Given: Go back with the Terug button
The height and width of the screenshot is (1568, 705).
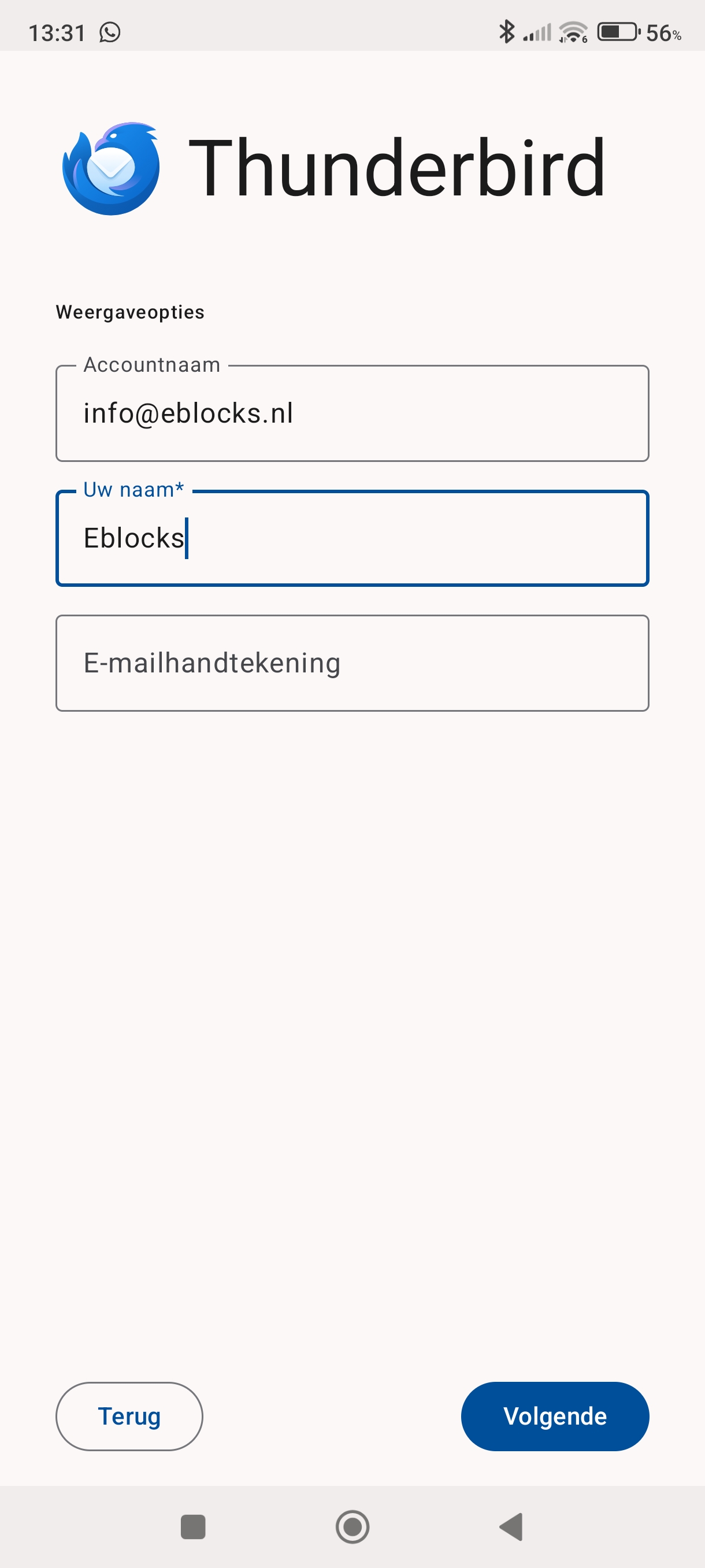Looking at the screenshot, I should 129,1416.
